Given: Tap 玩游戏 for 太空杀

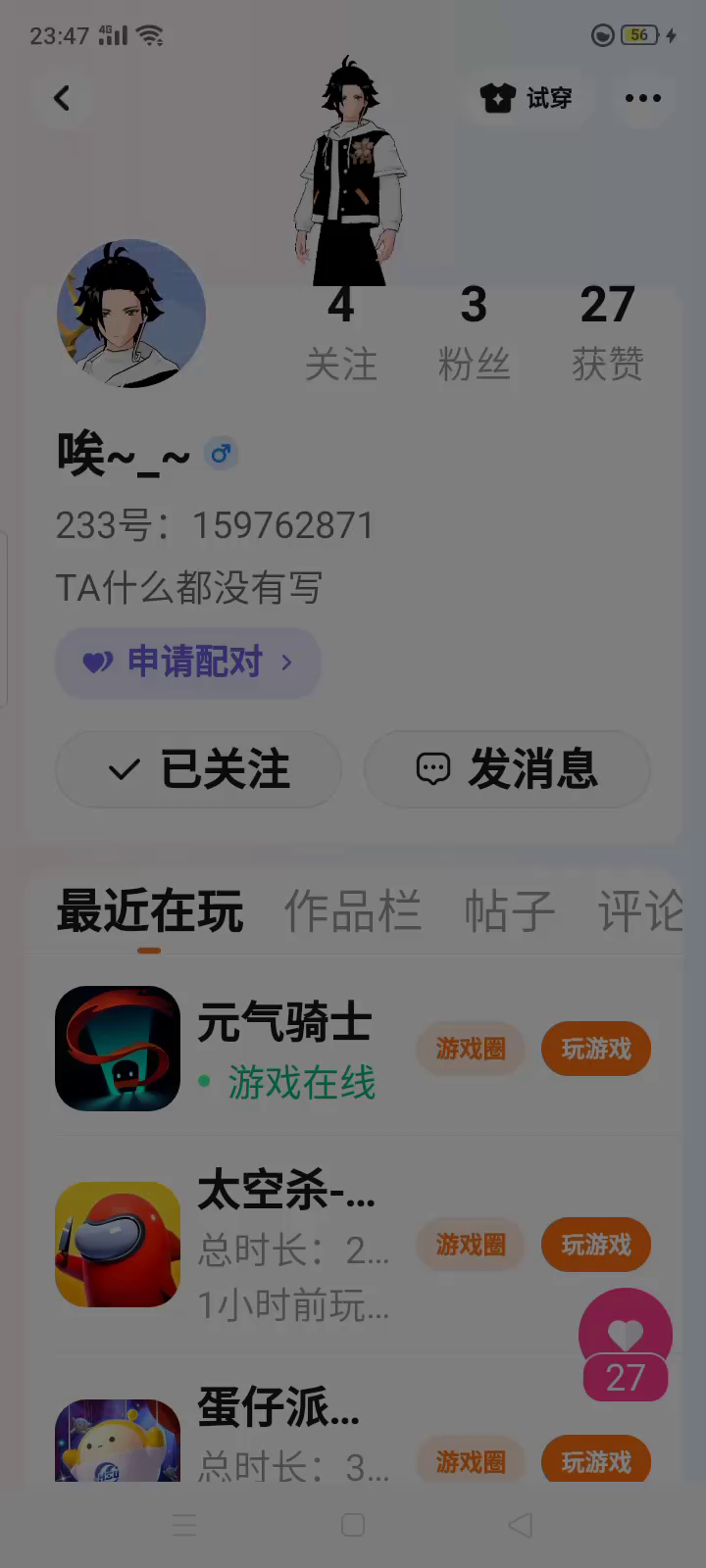Looking at the screenshot, I should [x=596, y=1245].
